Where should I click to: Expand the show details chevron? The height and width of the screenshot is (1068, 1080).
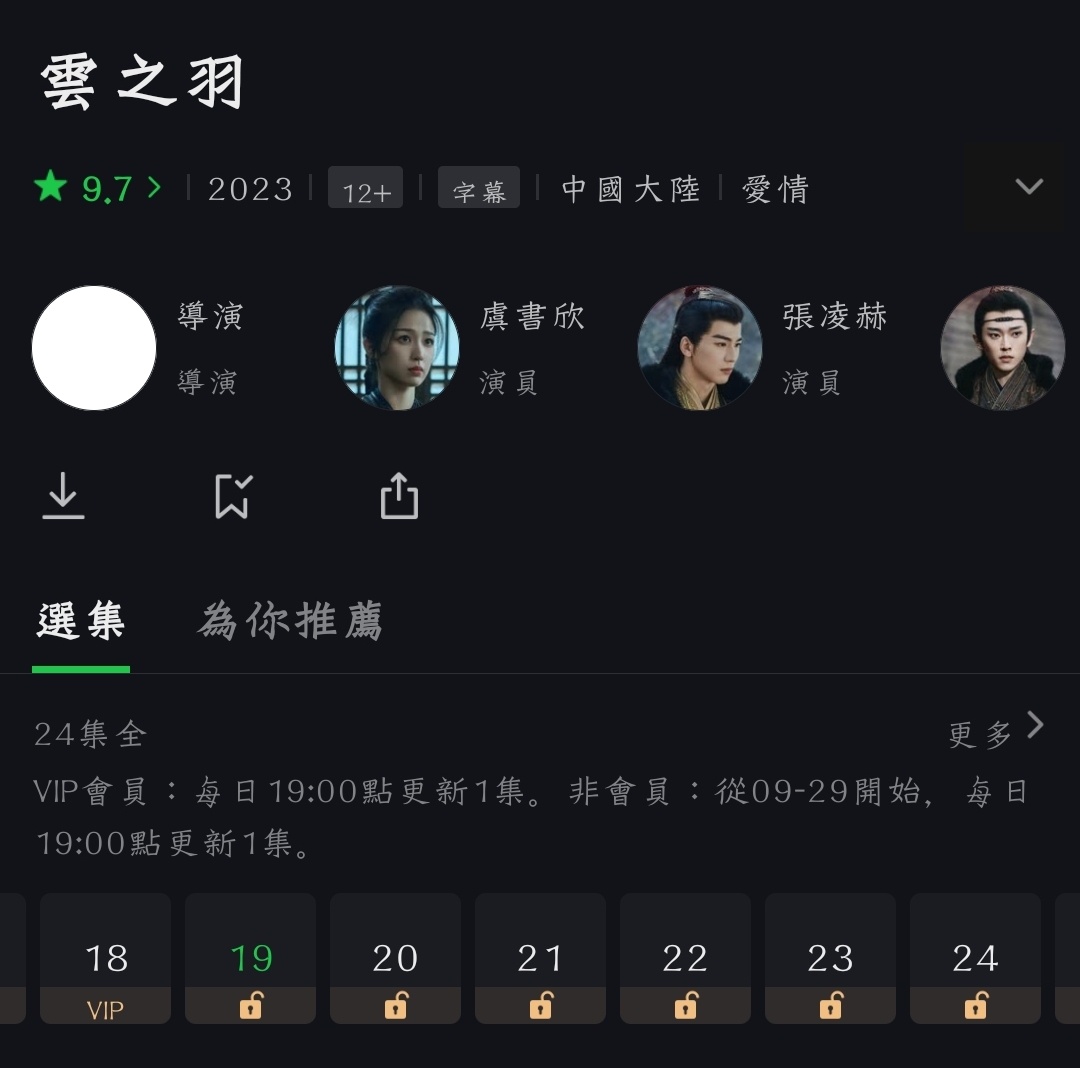tap(1028, 187)
